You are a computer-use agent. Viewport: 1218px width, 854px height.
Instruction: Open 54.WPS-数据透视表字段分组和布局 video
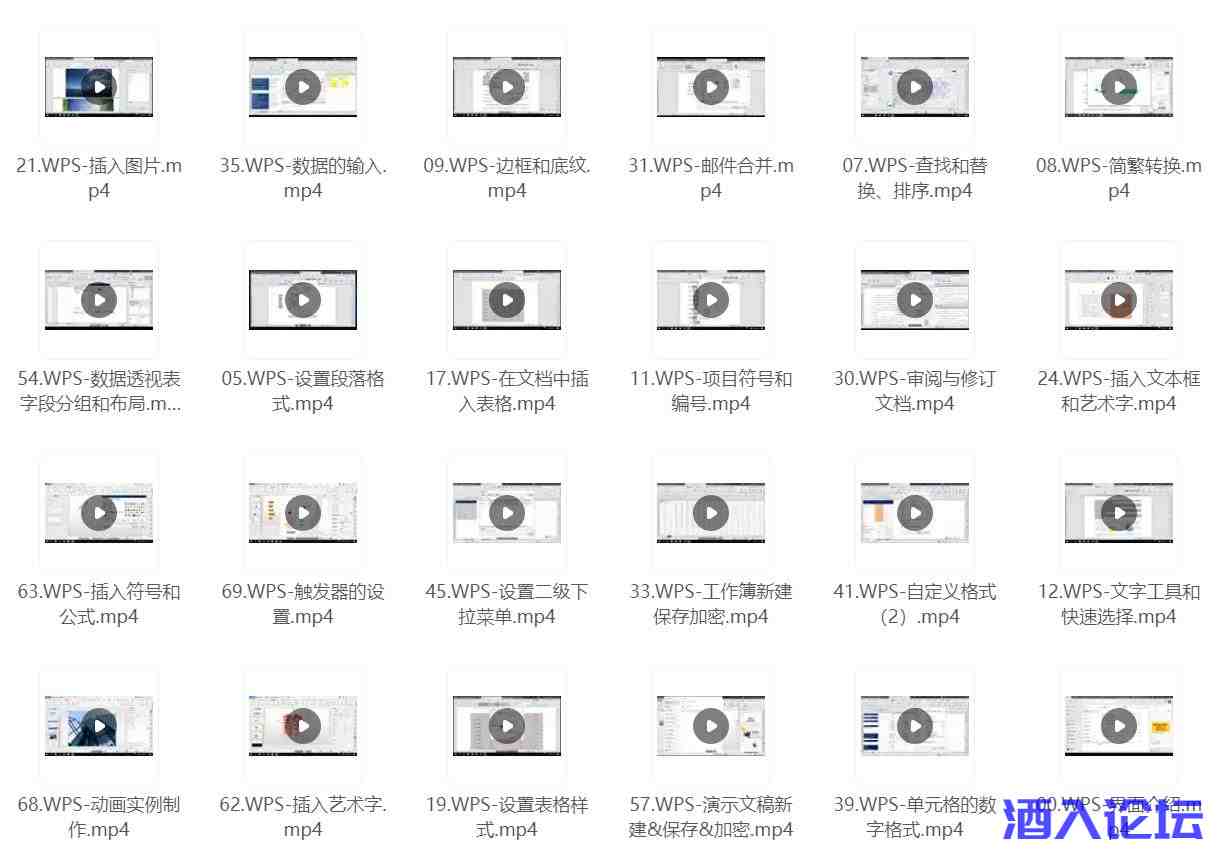tap(99, 300)
